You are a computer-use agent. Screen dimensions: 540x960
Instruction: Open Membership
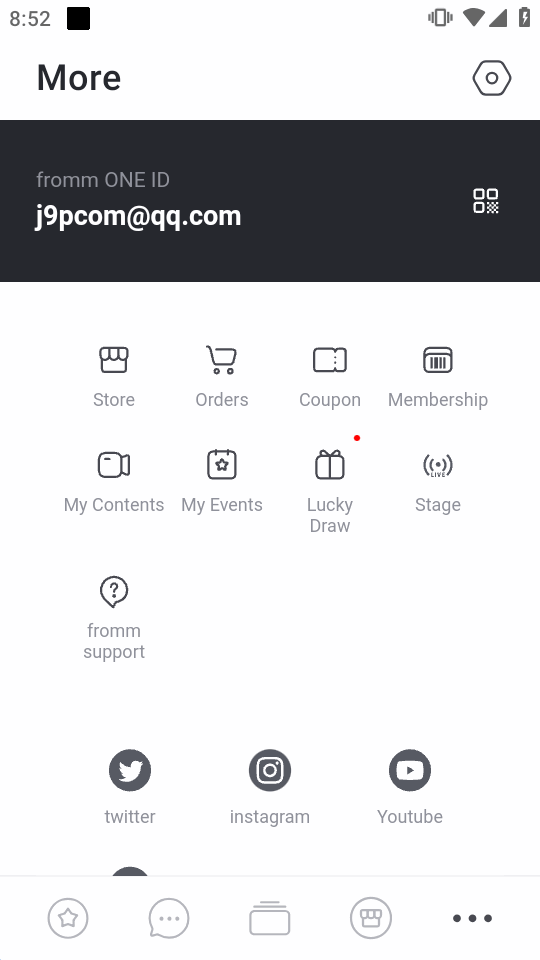pyautogui.click(x=438, y=377)
